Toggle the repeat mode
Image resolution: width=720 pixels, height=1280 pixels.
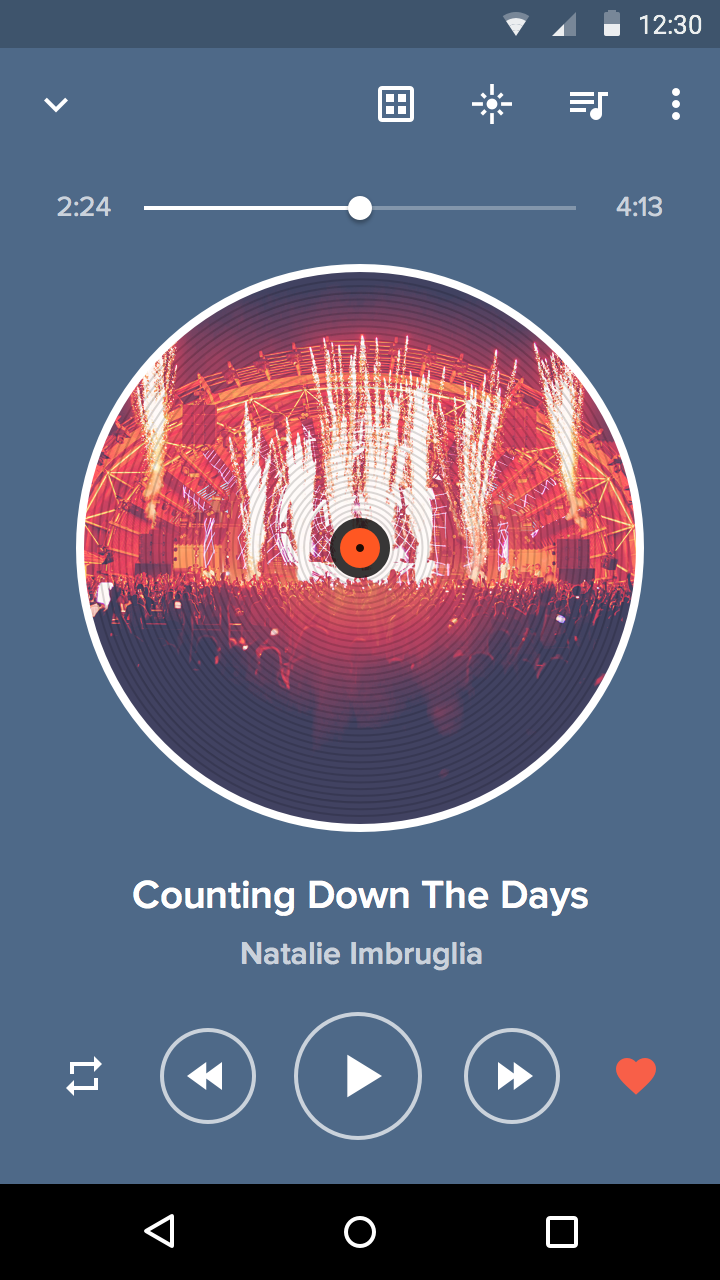coord(84,1076)
